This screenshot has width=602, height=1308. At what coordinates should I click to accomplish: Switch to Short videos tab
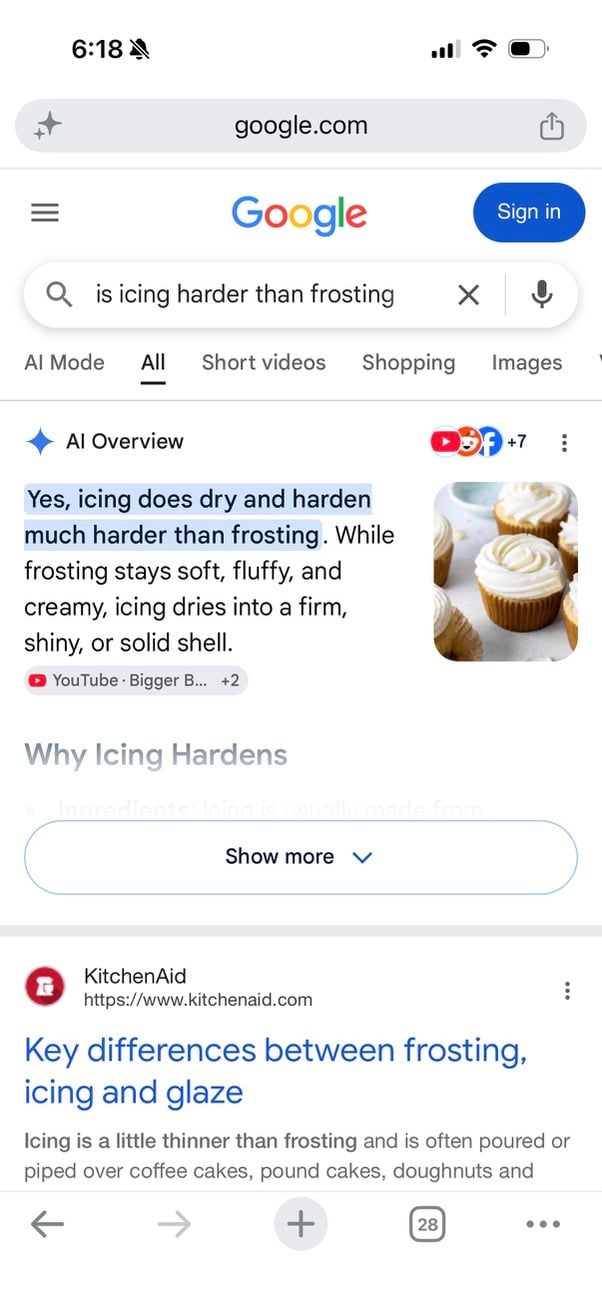264,363
